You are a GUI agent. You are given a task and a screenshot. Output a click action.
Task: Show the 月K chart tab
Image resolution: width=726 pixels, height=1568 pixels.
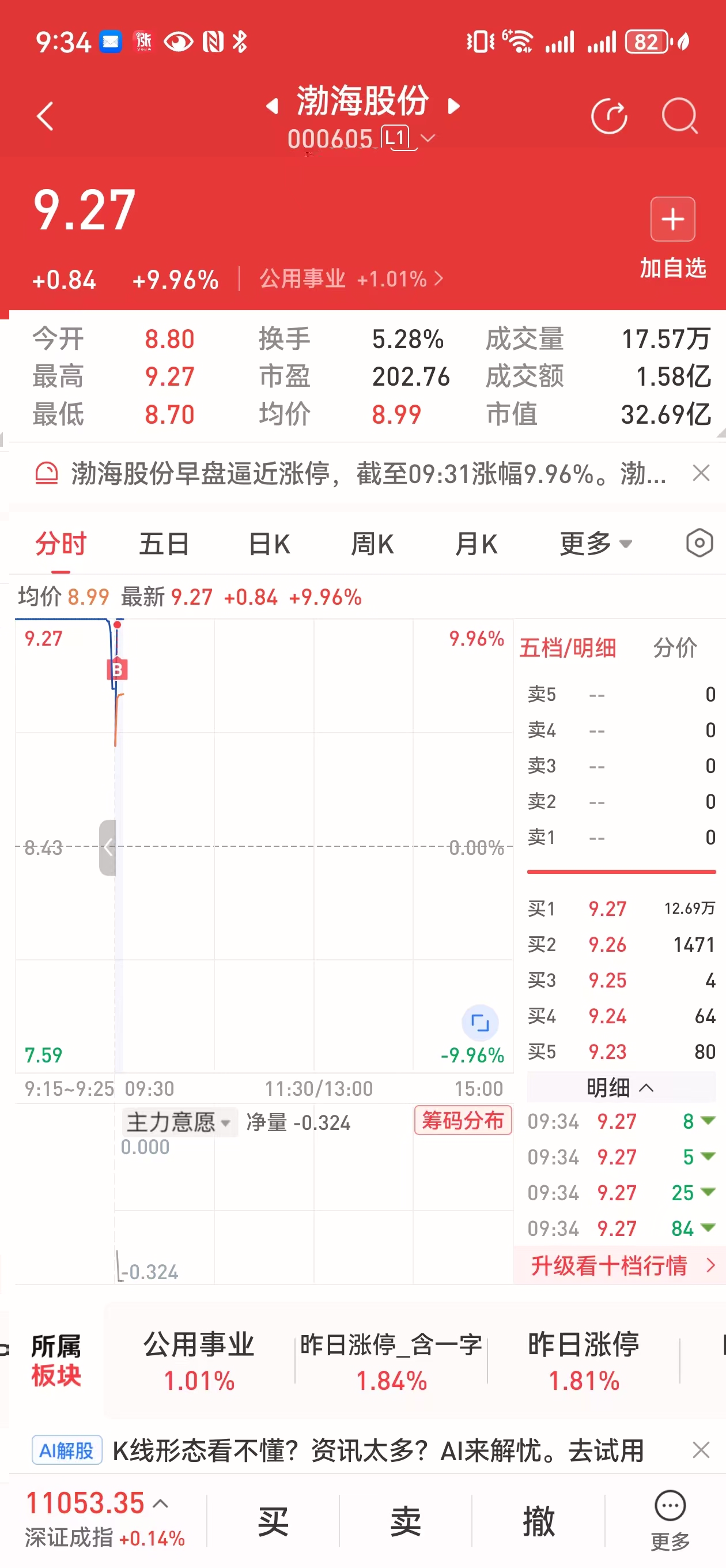pyautogui.click(x=477, y=544)
